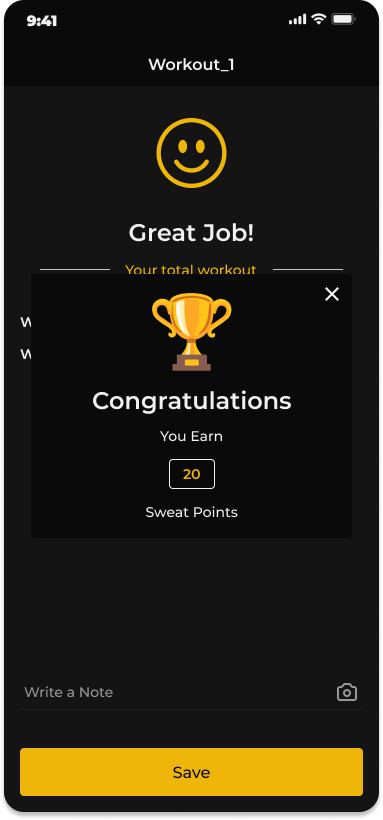Viewport: 383px width, 820px height.
Task: Close the Congratulations popup
Action: point(332,294)
